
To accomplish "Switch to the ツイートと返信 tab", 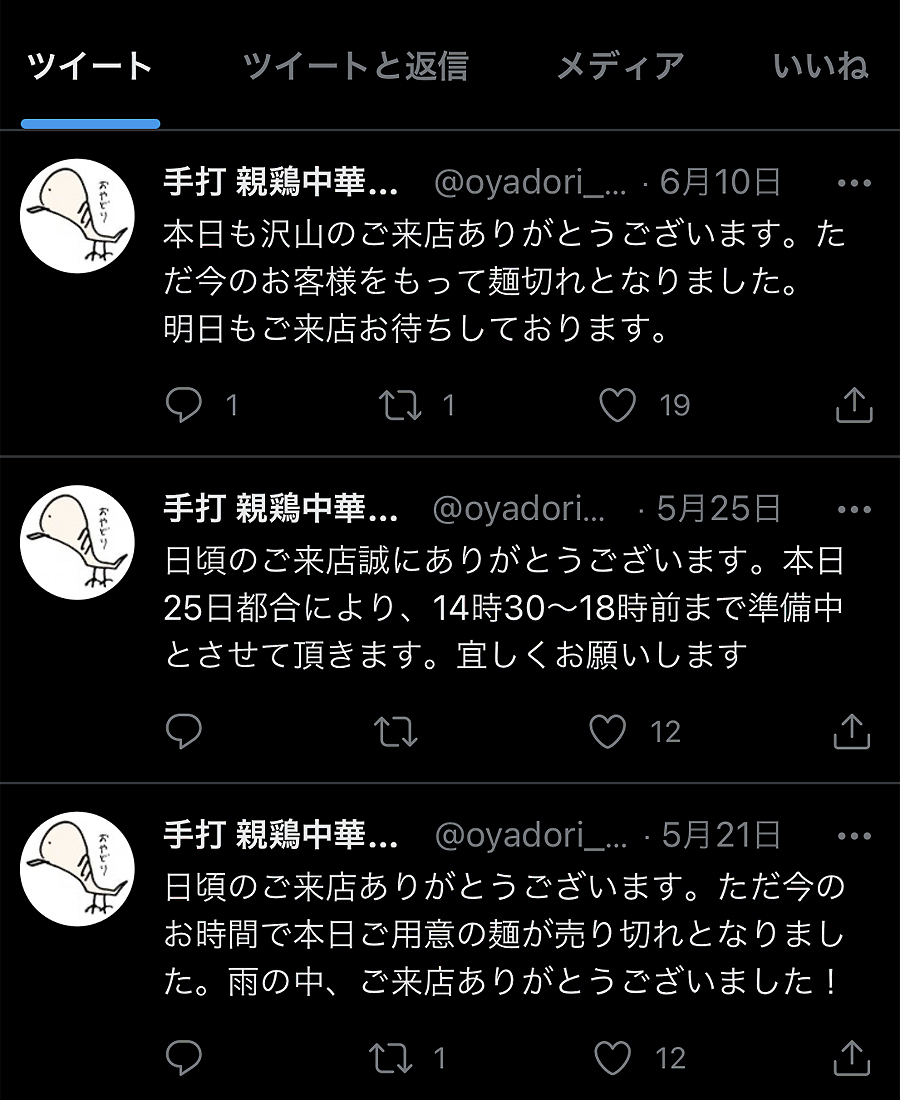I will click(x=355, y=67).
